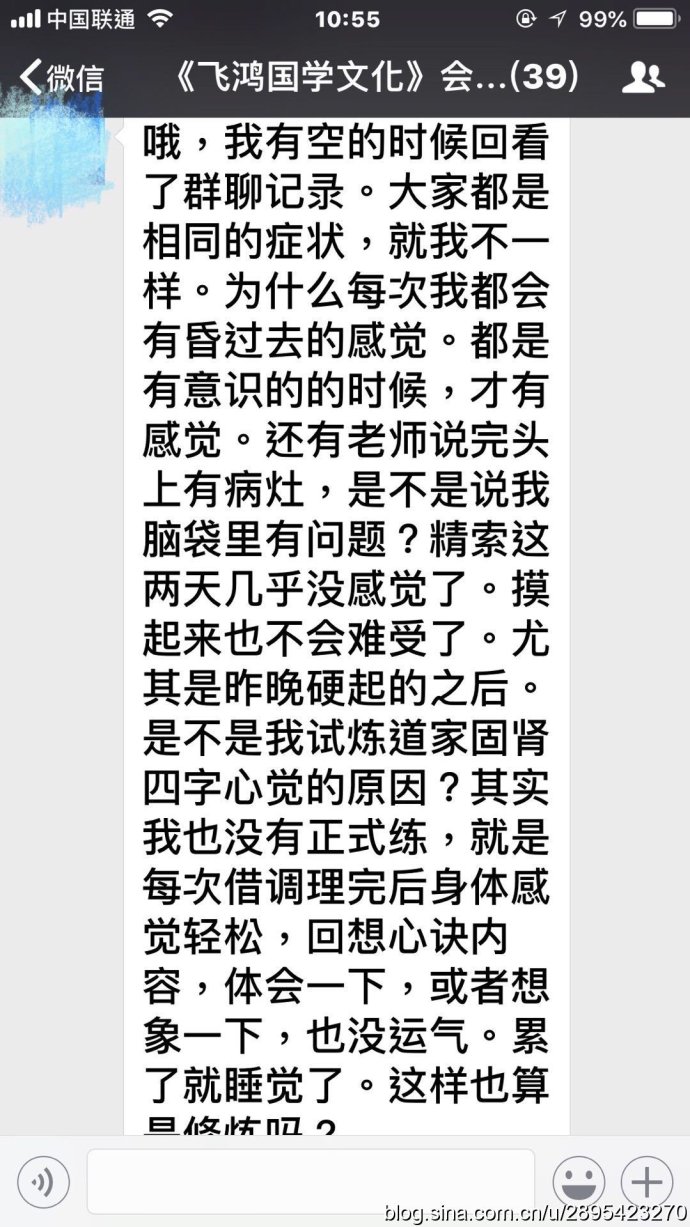Open the emoji sticker panel
The height and width of the screenshot is (1227, 690).
click(578, 1183)
